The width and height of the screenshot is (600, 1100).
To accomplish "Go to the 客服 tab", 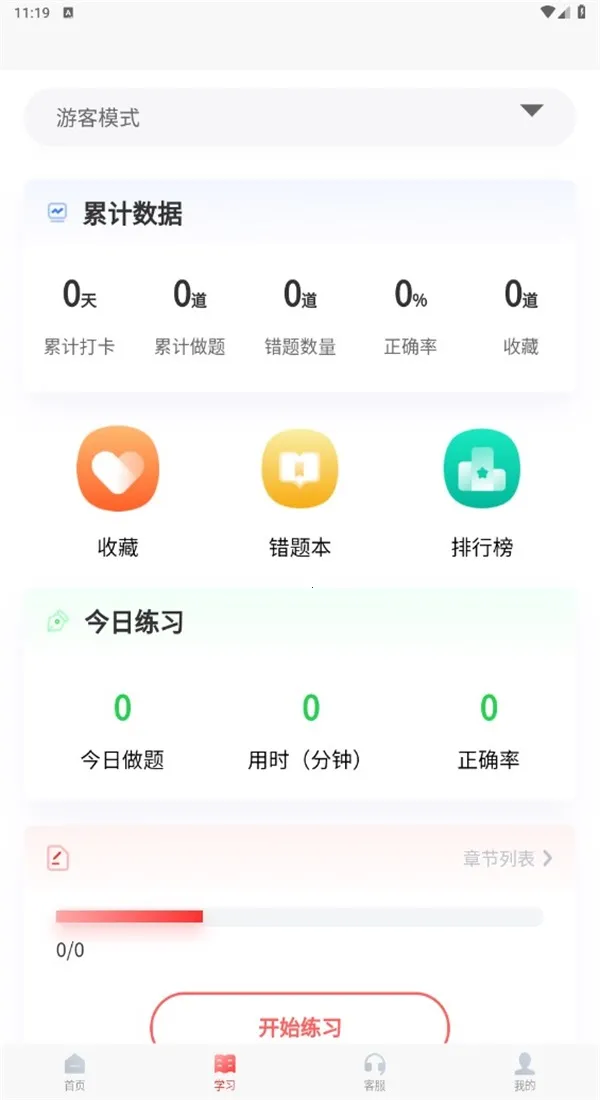I will point(375,1071).
